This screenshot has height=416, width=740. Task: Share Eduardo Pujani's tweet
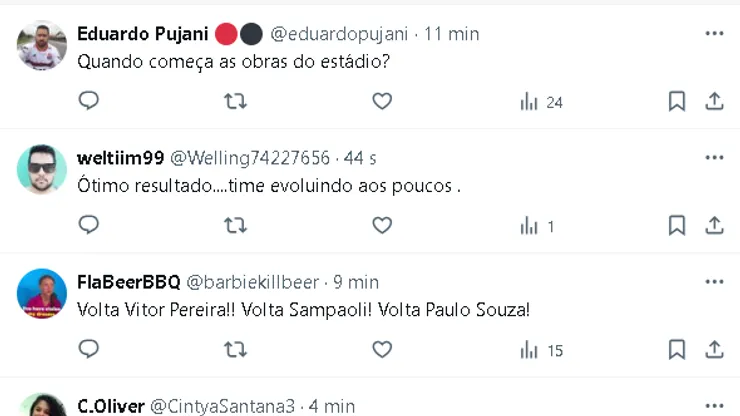pyautogui.click(x=714, y=101)
